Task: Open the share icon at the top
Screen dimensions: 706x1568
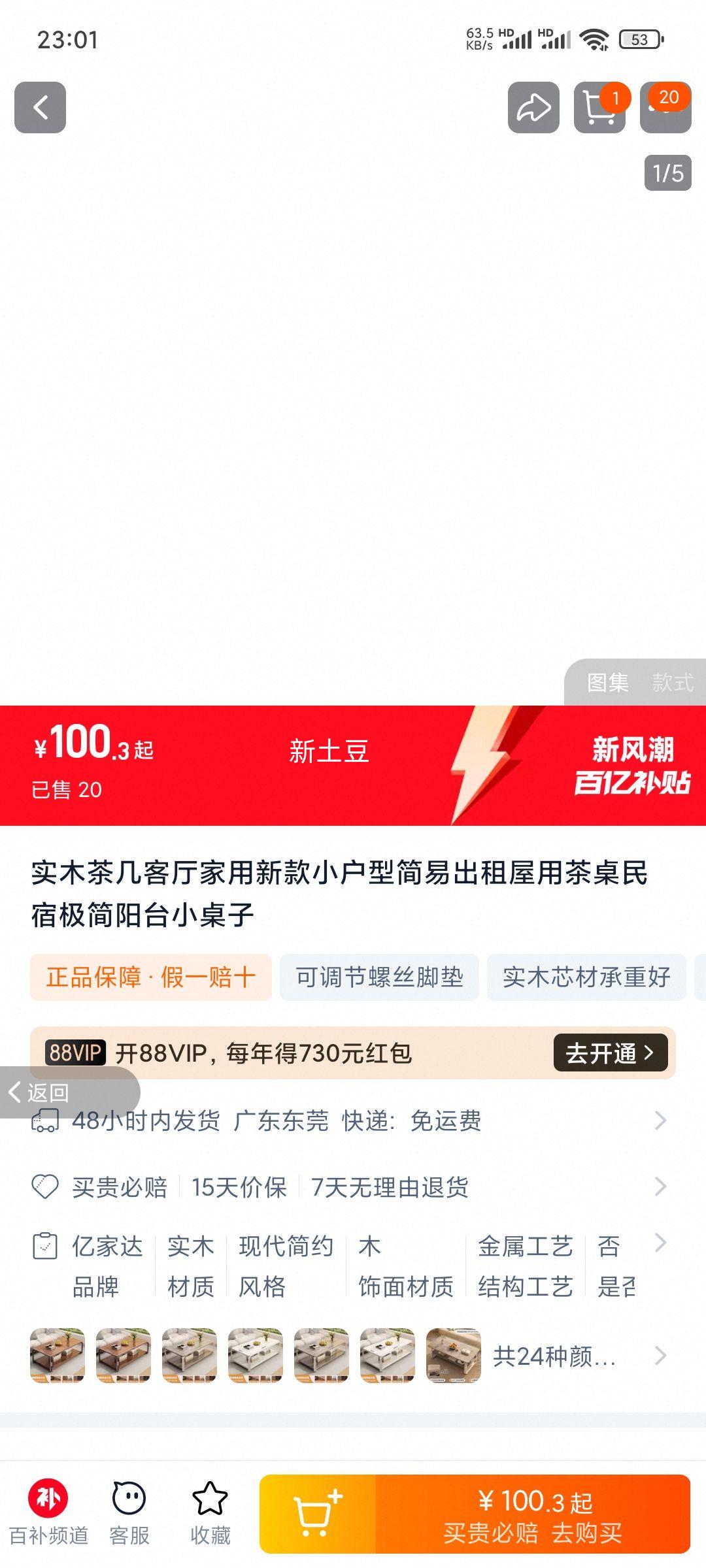Action: point(533,108)
